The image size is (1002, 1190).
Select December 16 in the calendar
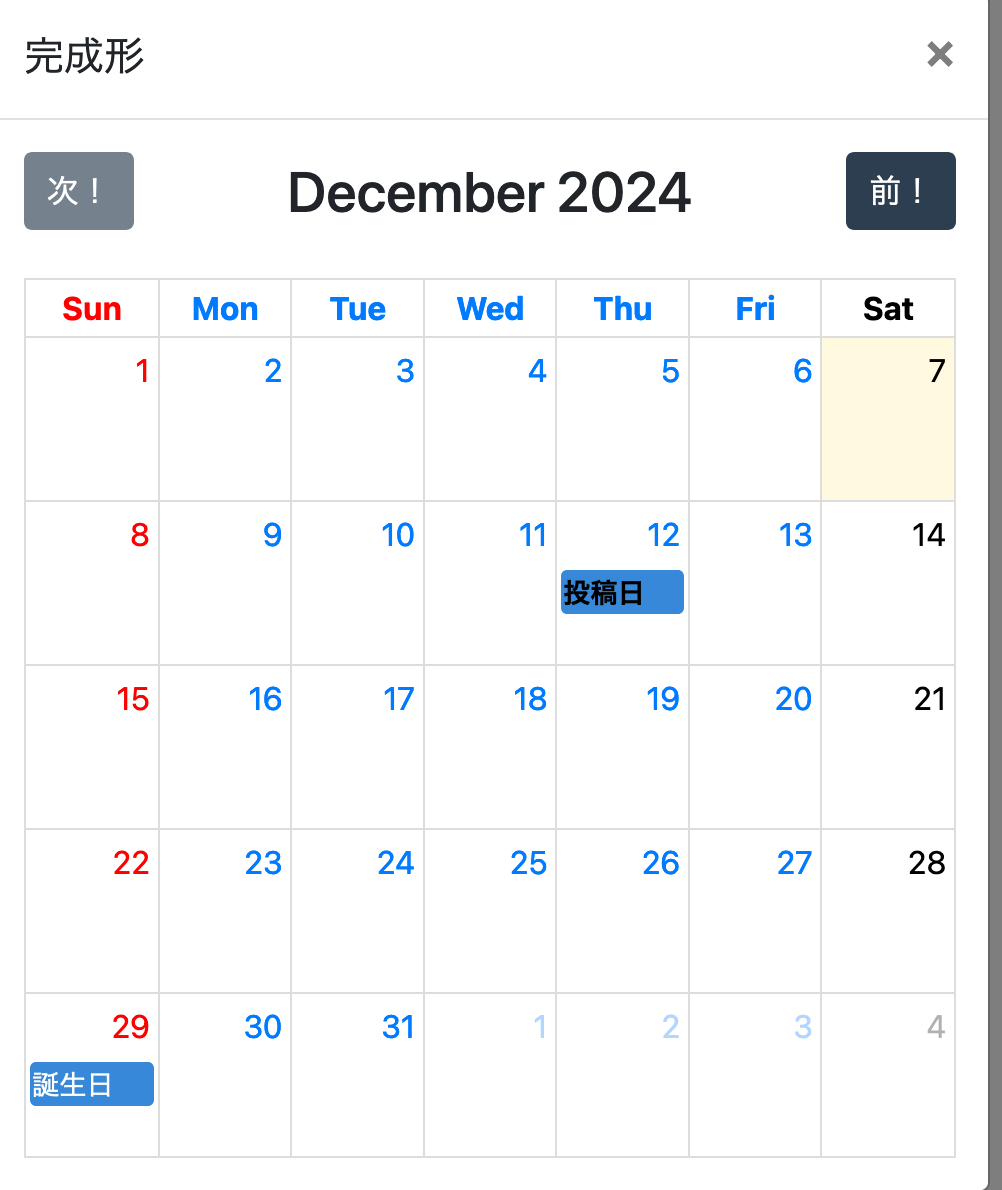coord(225,746)
